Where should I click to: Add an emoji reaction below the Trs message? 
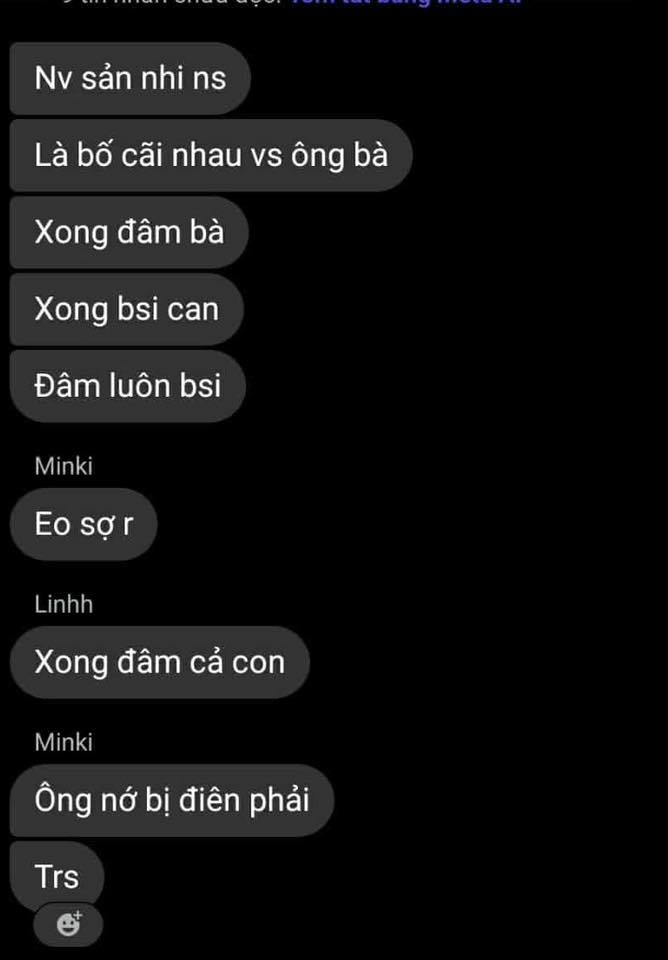coord(68,924)
